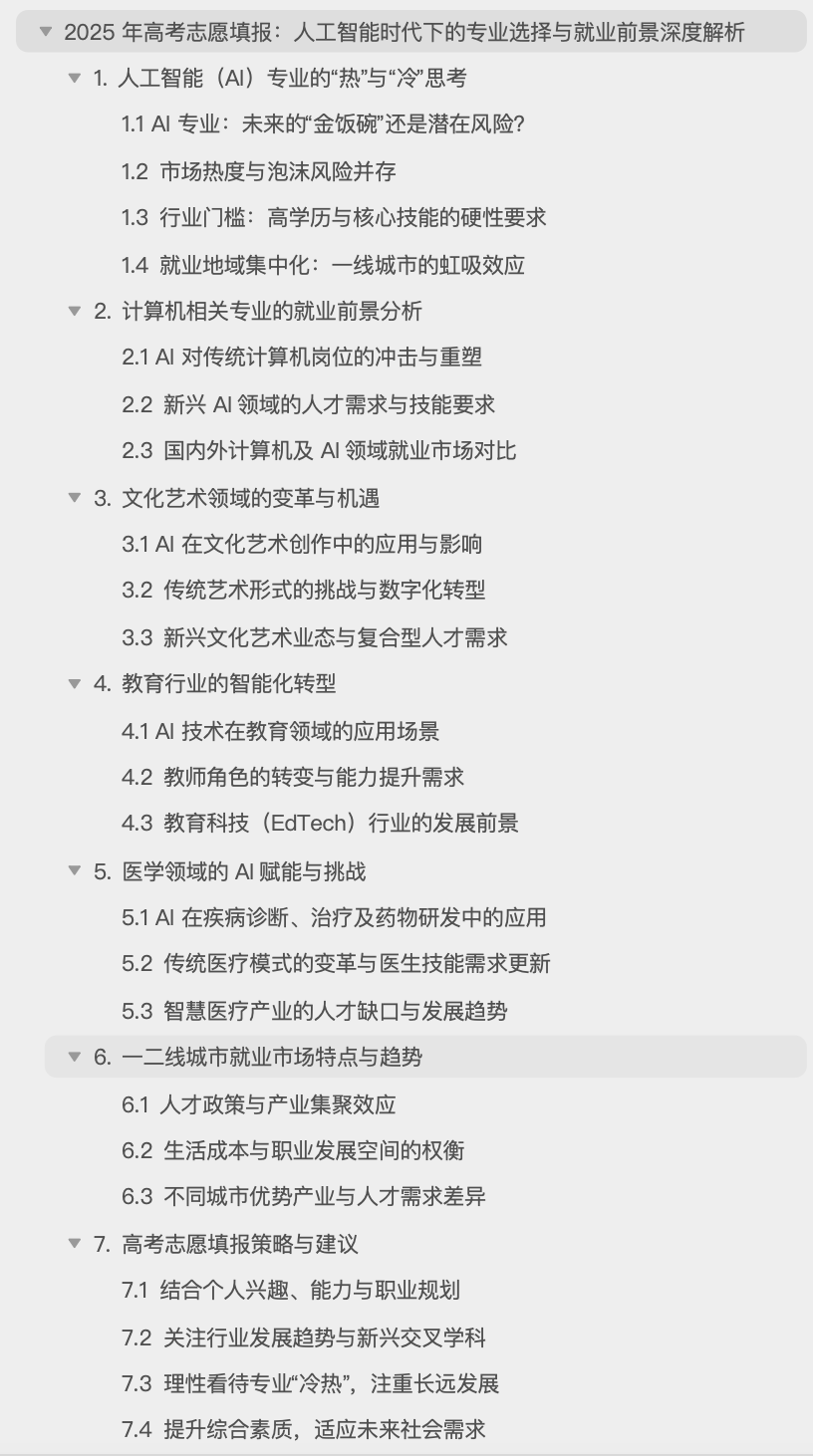Jump to 6.2 生活成本与职业发展空间的权衡
The image size is (813, 1456).
pyautogui.click(x=293, y=1151)
